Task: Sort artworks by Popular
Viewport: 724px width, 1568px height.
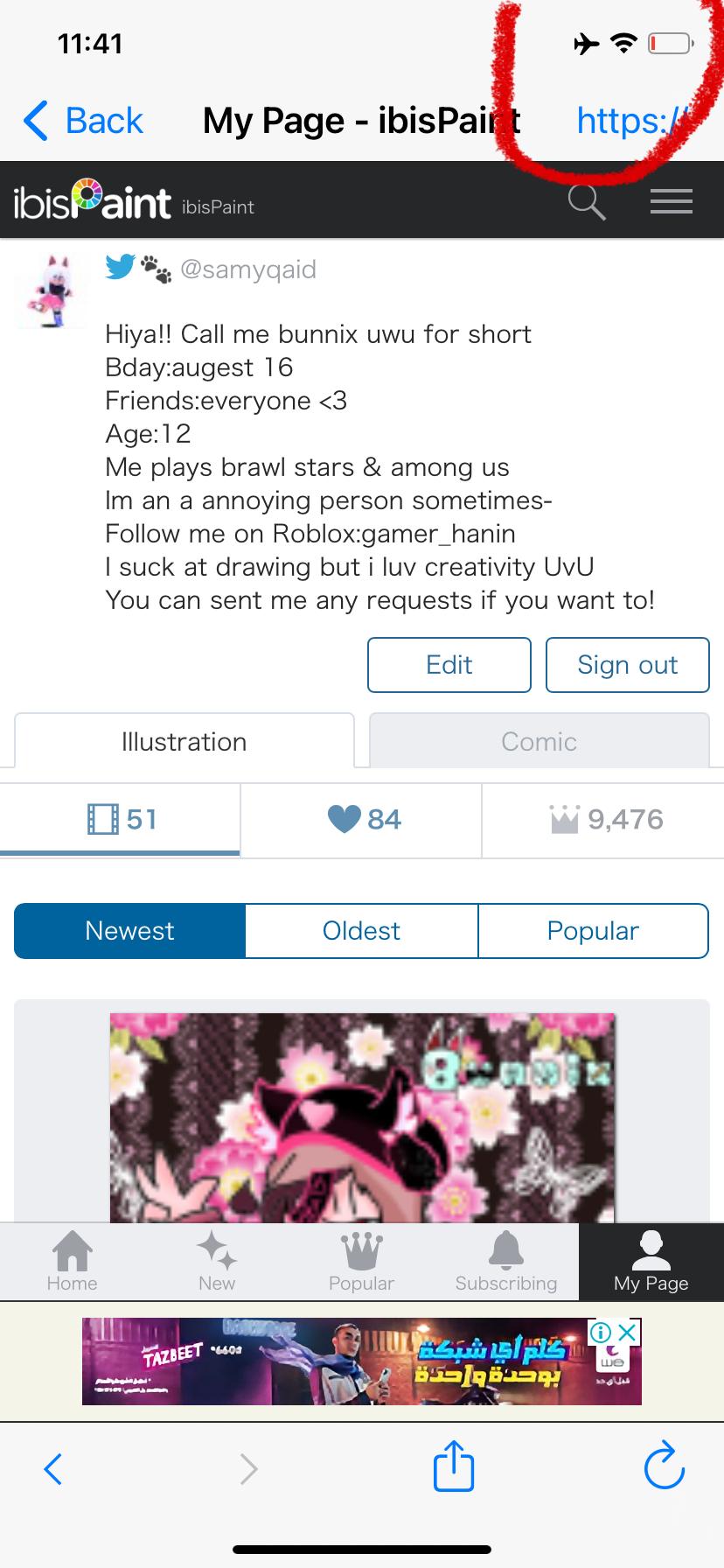Action: (x=593, y=931)
